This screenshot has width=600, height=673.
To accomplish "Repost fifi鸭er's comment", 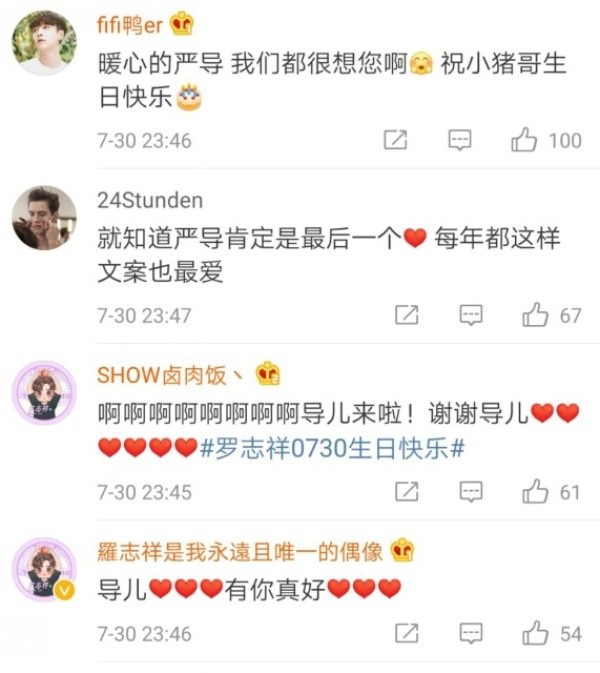I will (396, 140).
